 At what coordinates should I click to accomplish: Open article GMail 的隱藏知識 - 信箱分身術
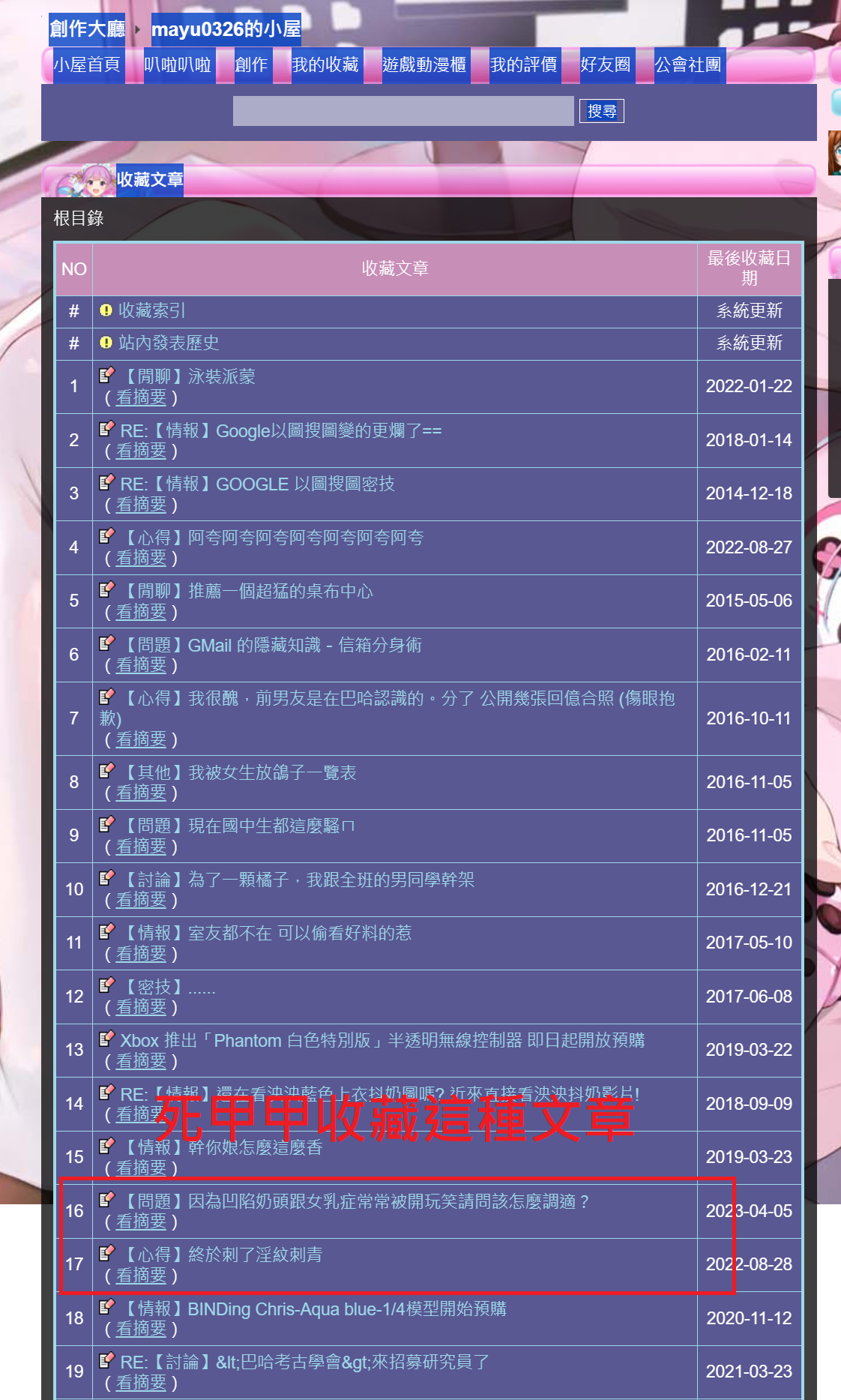(271, 645)
